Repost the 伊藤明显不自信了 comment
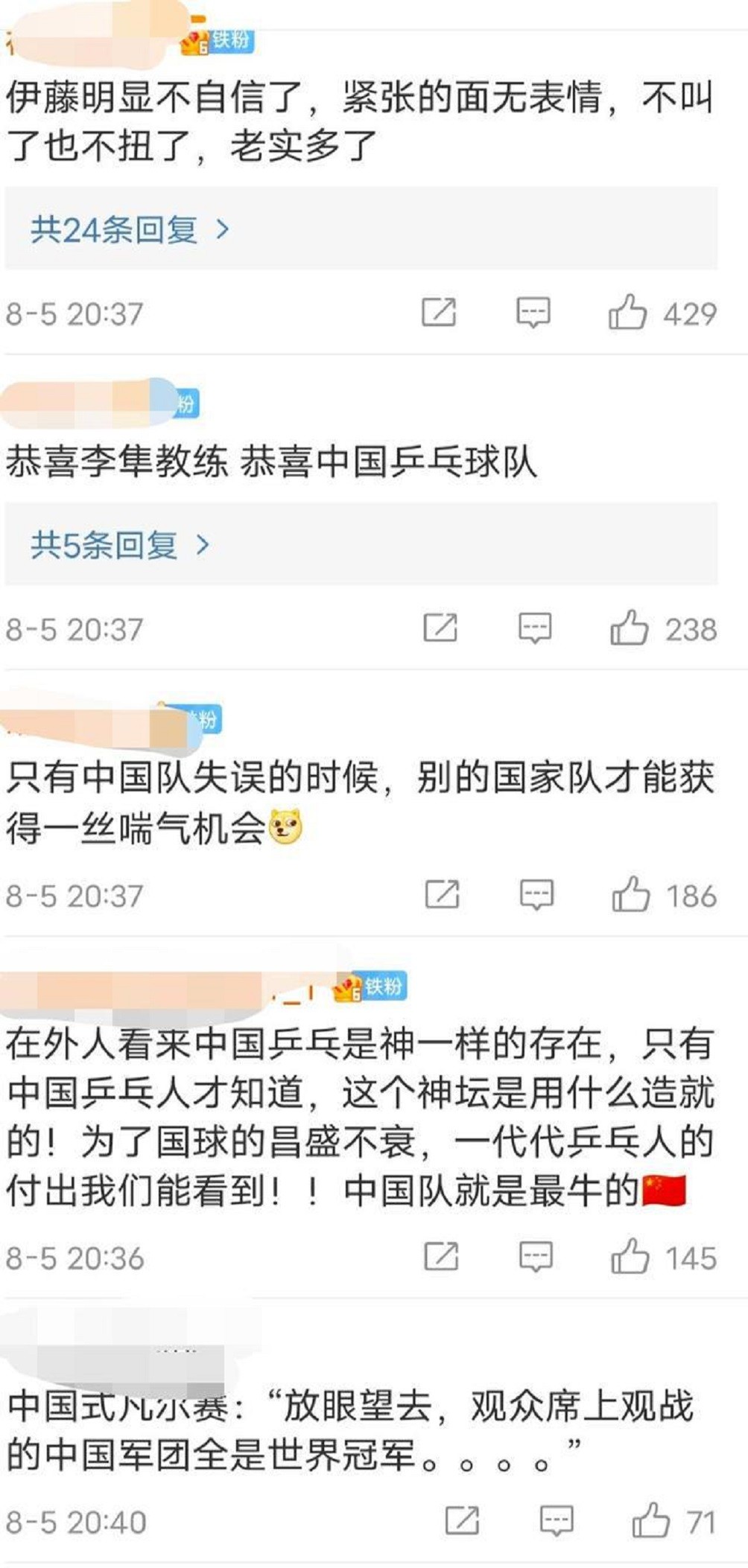Screen dimensions: 748x1568 (439, 312)
